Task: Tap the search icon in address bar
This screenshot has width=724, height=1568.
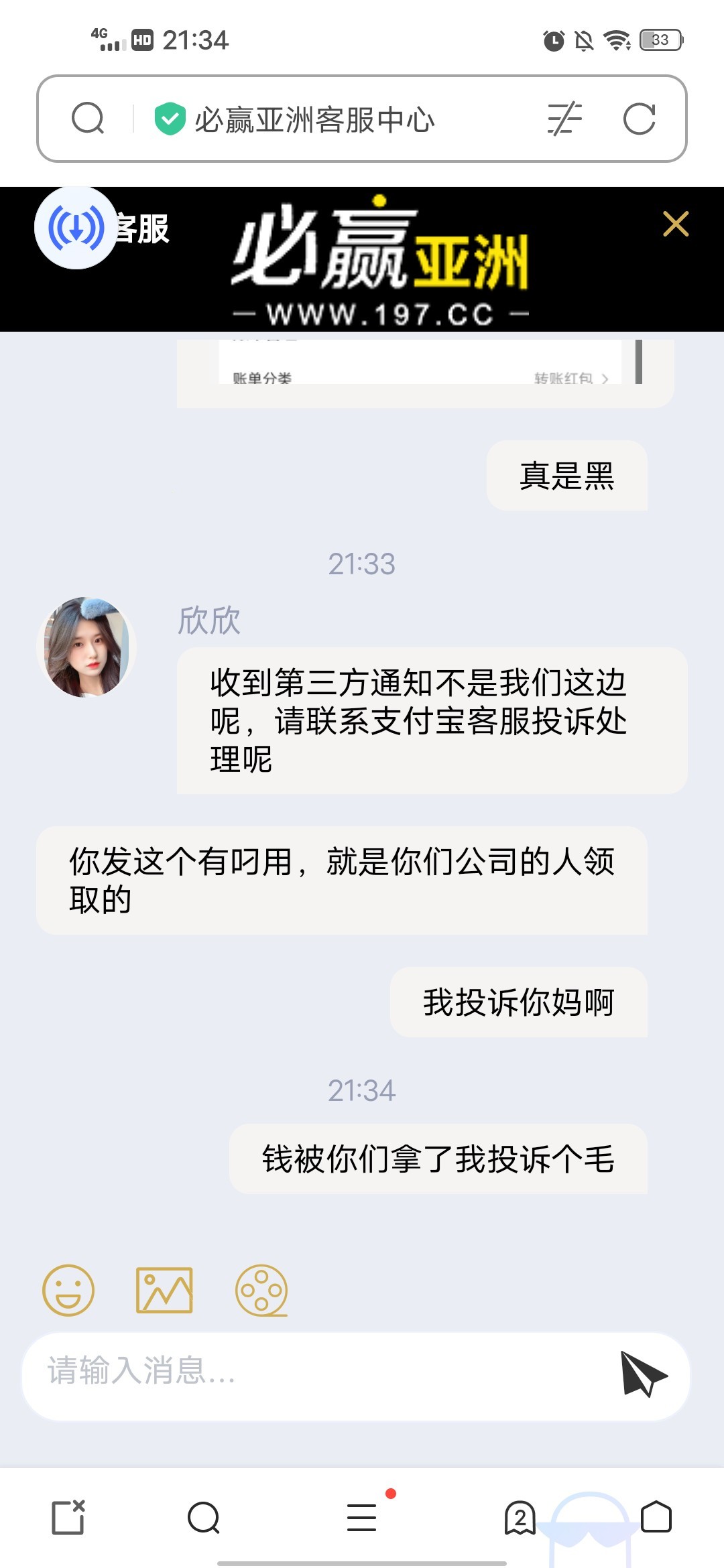Action: tap(88, 119)
